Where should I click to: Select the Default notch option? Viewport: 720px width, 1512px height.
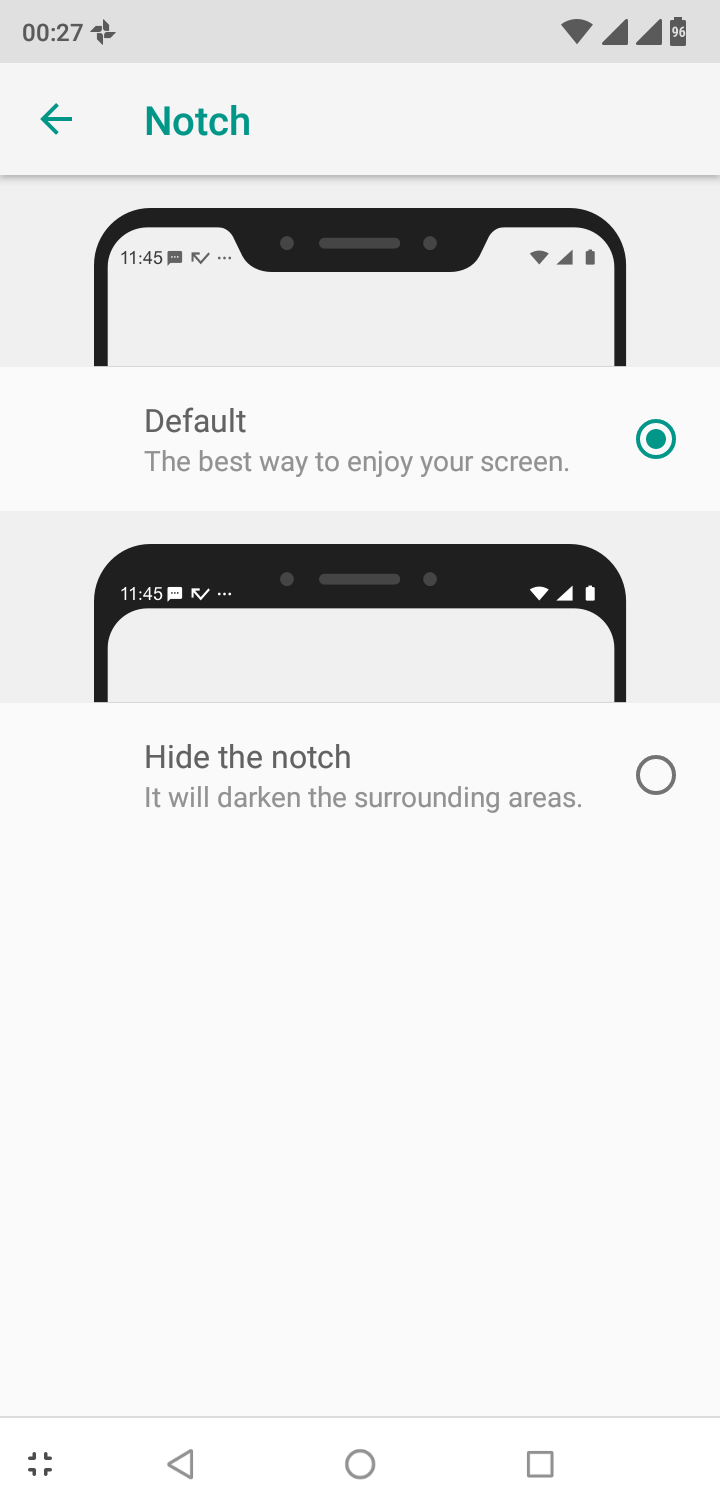[655, 439]
